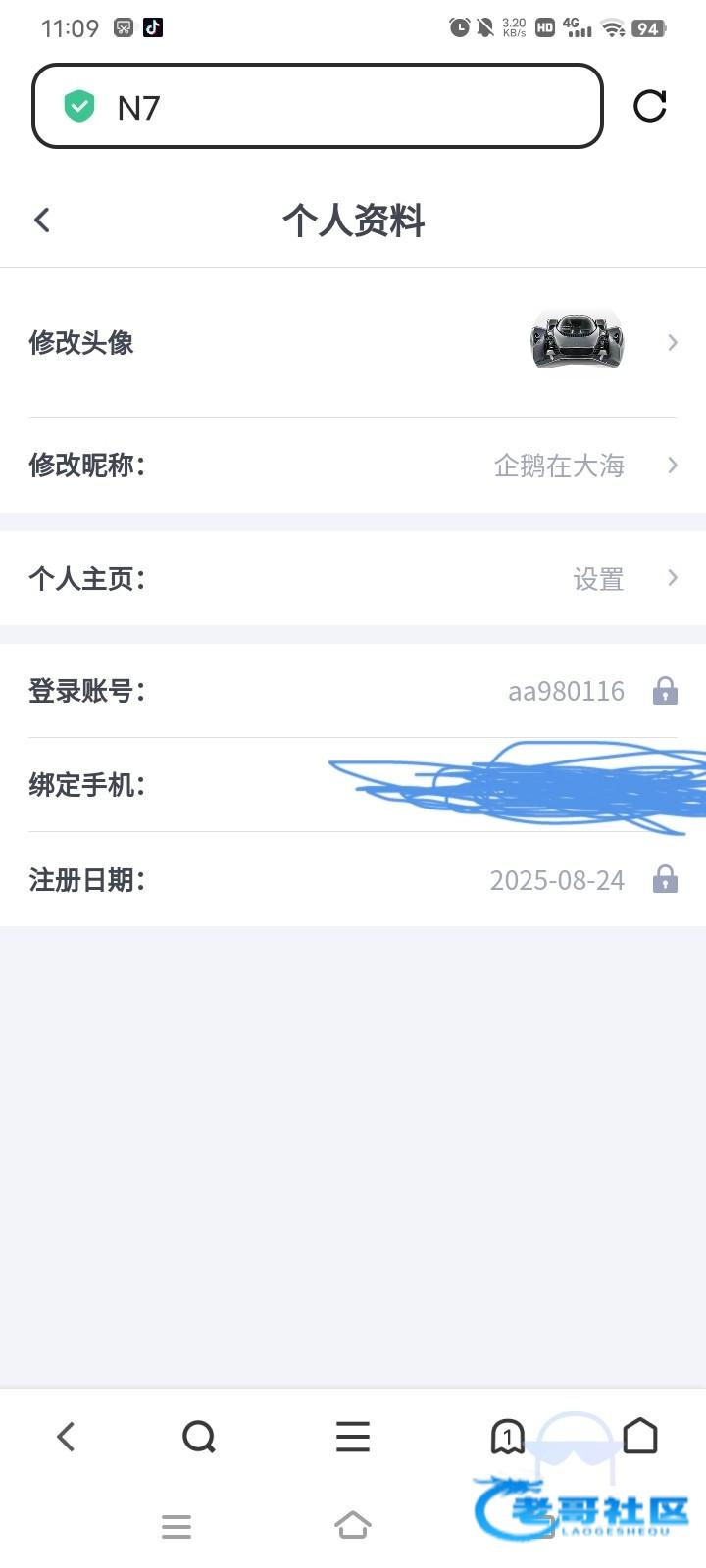Image resolution: width=706 pixels, height=1568 pixels.
Task: Open browser tabs switcher
Action: (507, 1437)
